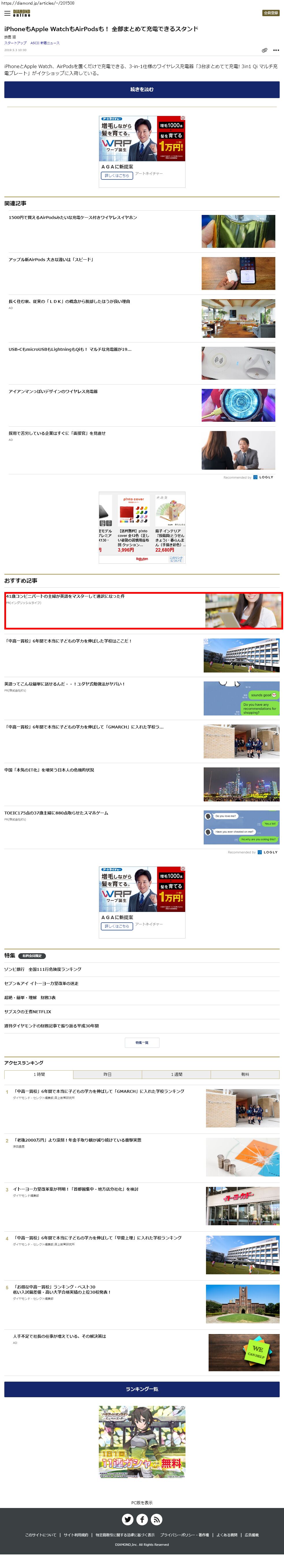Open the 41歳コンビニパート English article

tap(65, 597)
